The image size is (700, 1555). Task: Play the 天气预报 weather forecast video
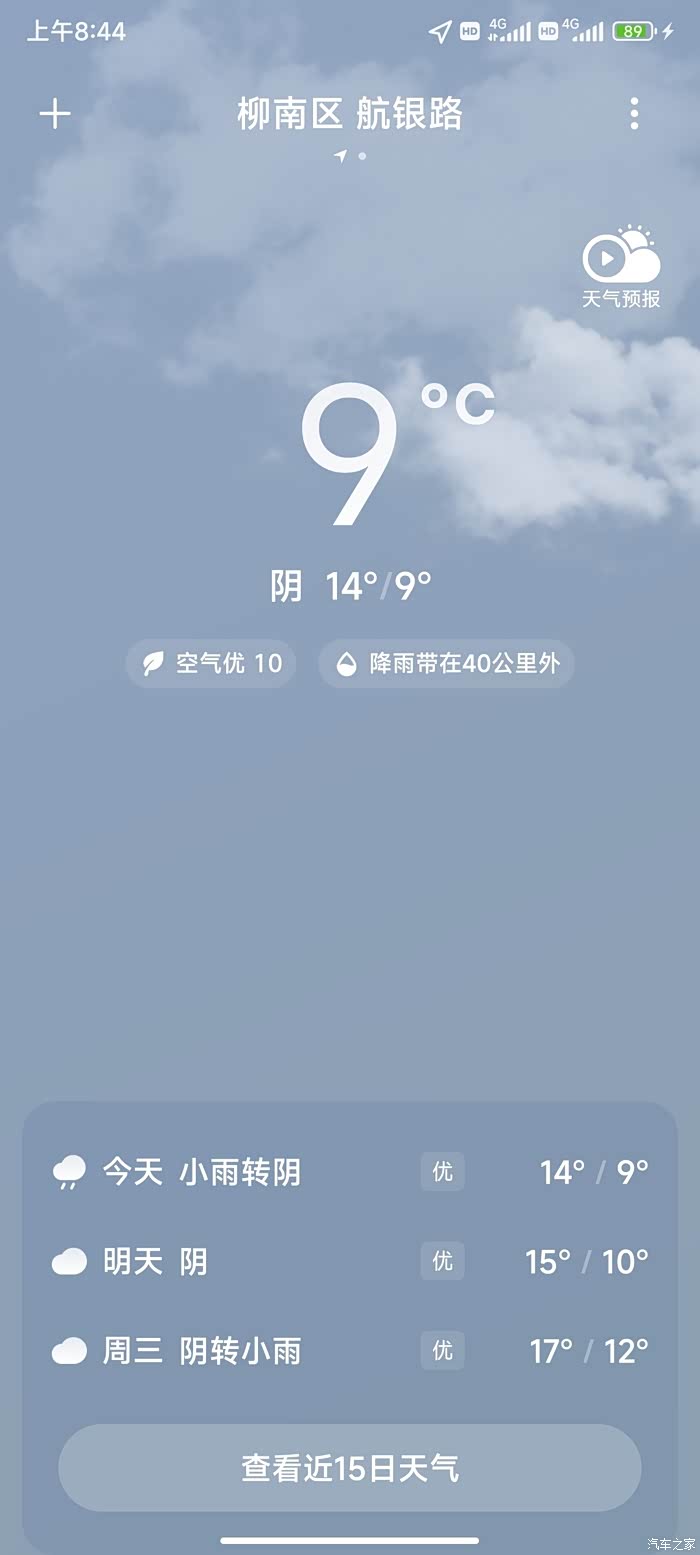(621, 267)
